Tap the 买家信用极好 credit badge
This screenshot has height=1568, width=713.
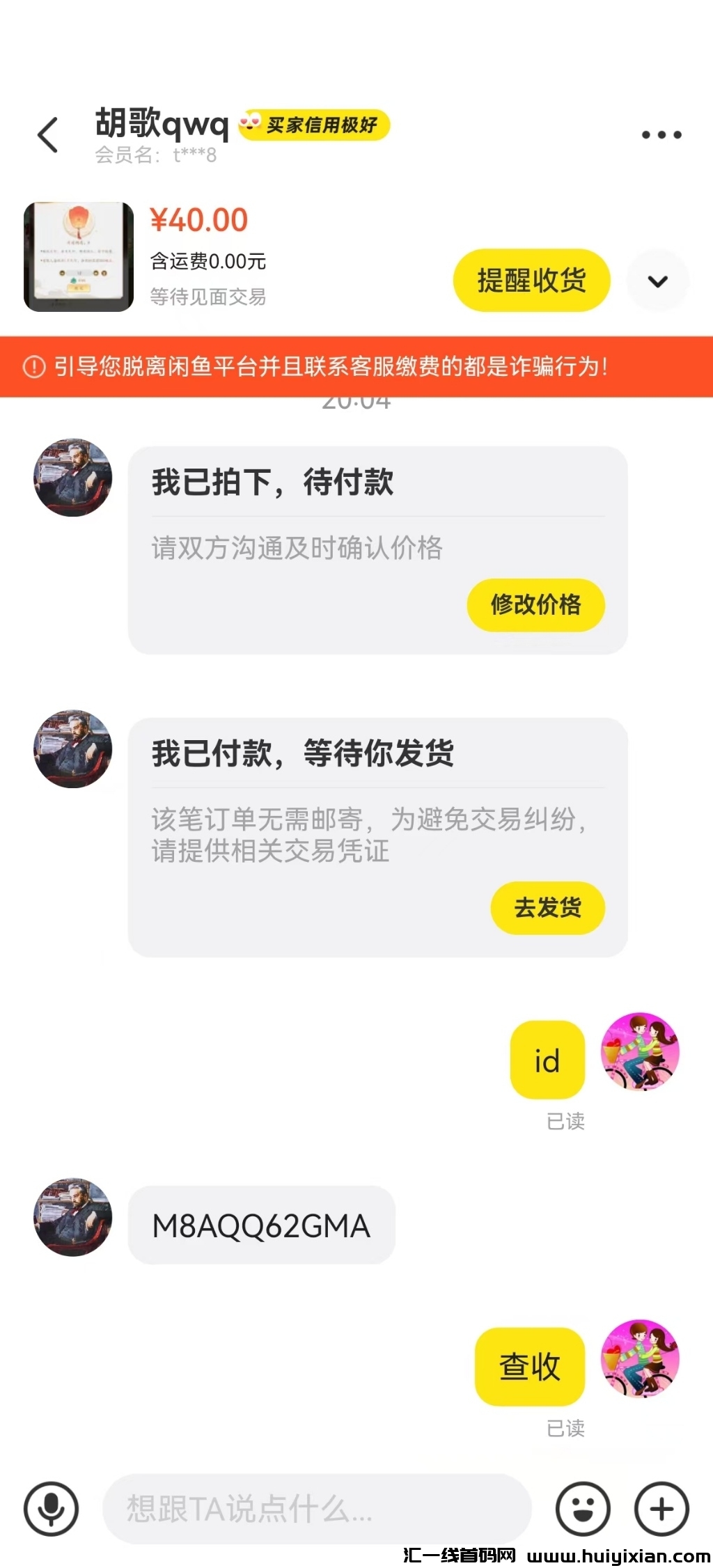(322, 125)
